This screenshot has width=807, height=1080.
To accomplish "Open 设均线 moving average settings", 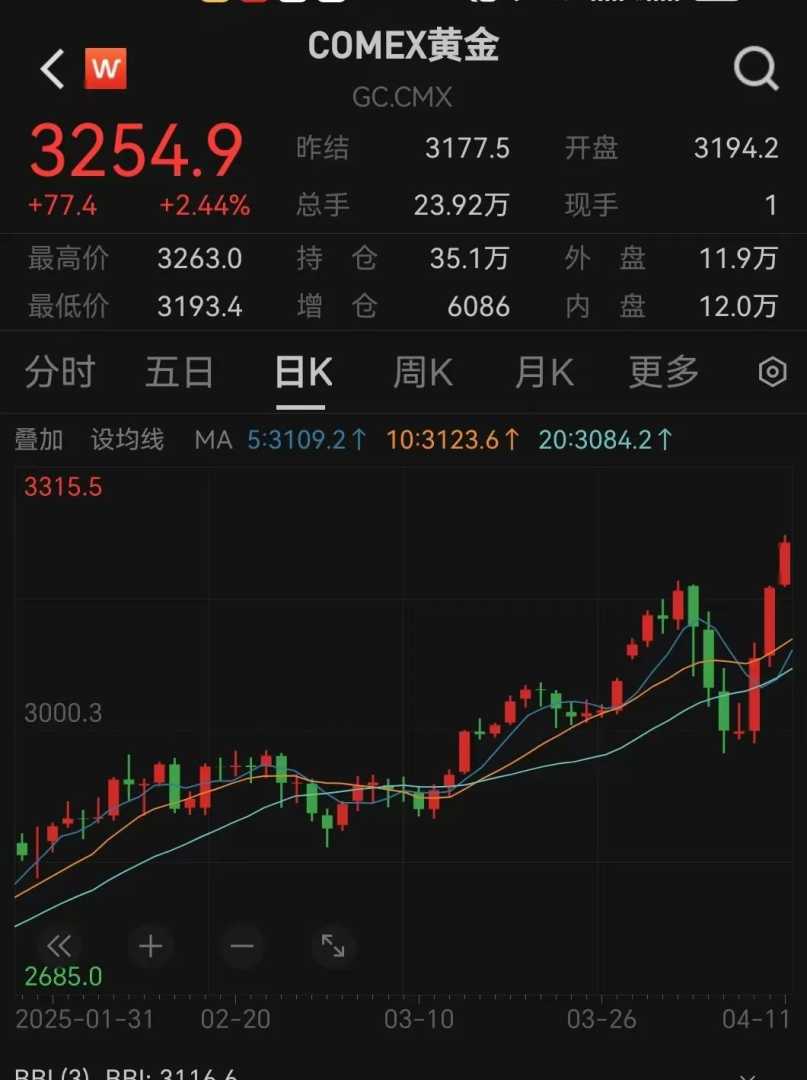I will (127, 439).
